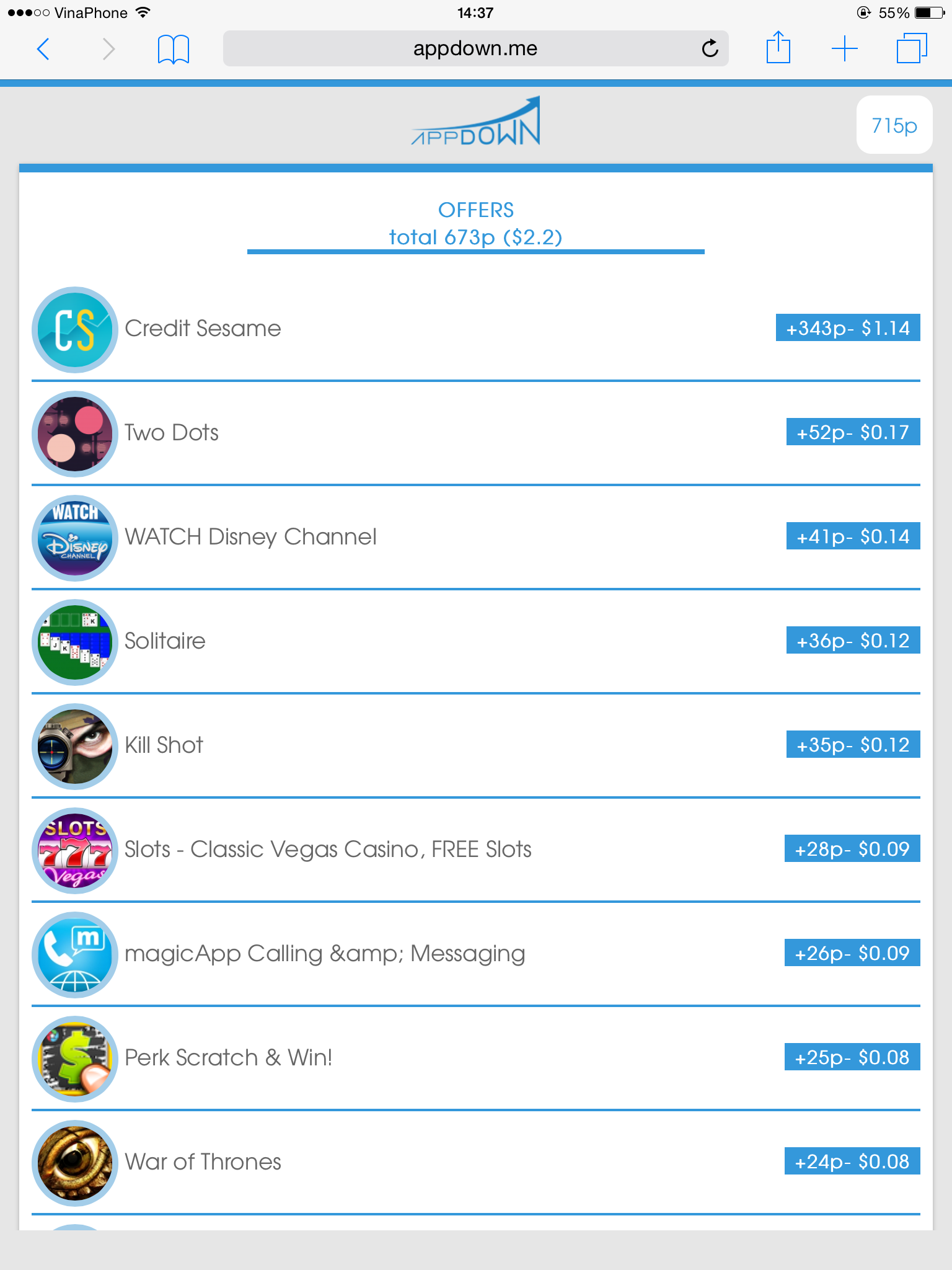Open the Kill Shot offer

(x=164, y=745)
